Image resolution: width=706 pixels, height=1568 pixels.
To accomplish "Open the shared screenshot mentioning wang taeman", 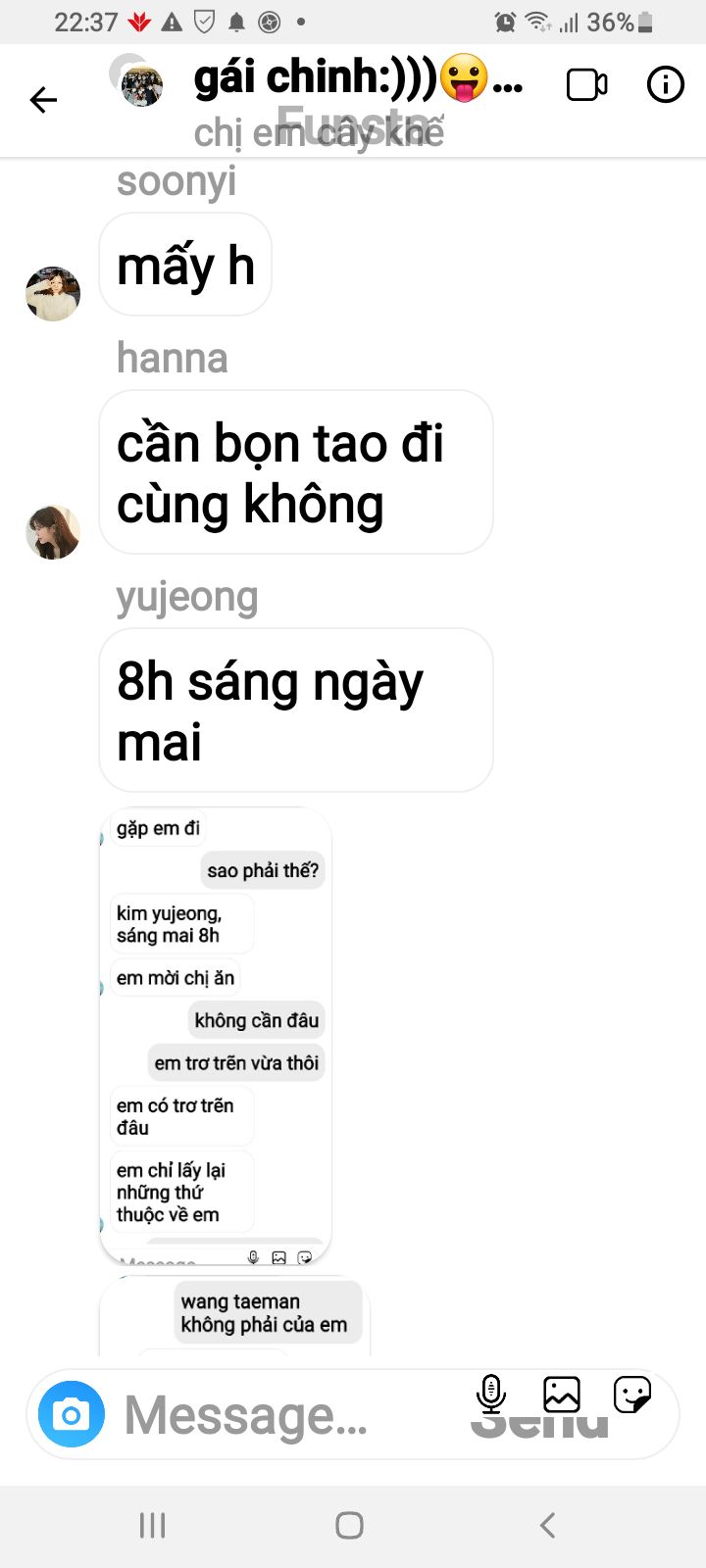I will [x=235, y=1315].
